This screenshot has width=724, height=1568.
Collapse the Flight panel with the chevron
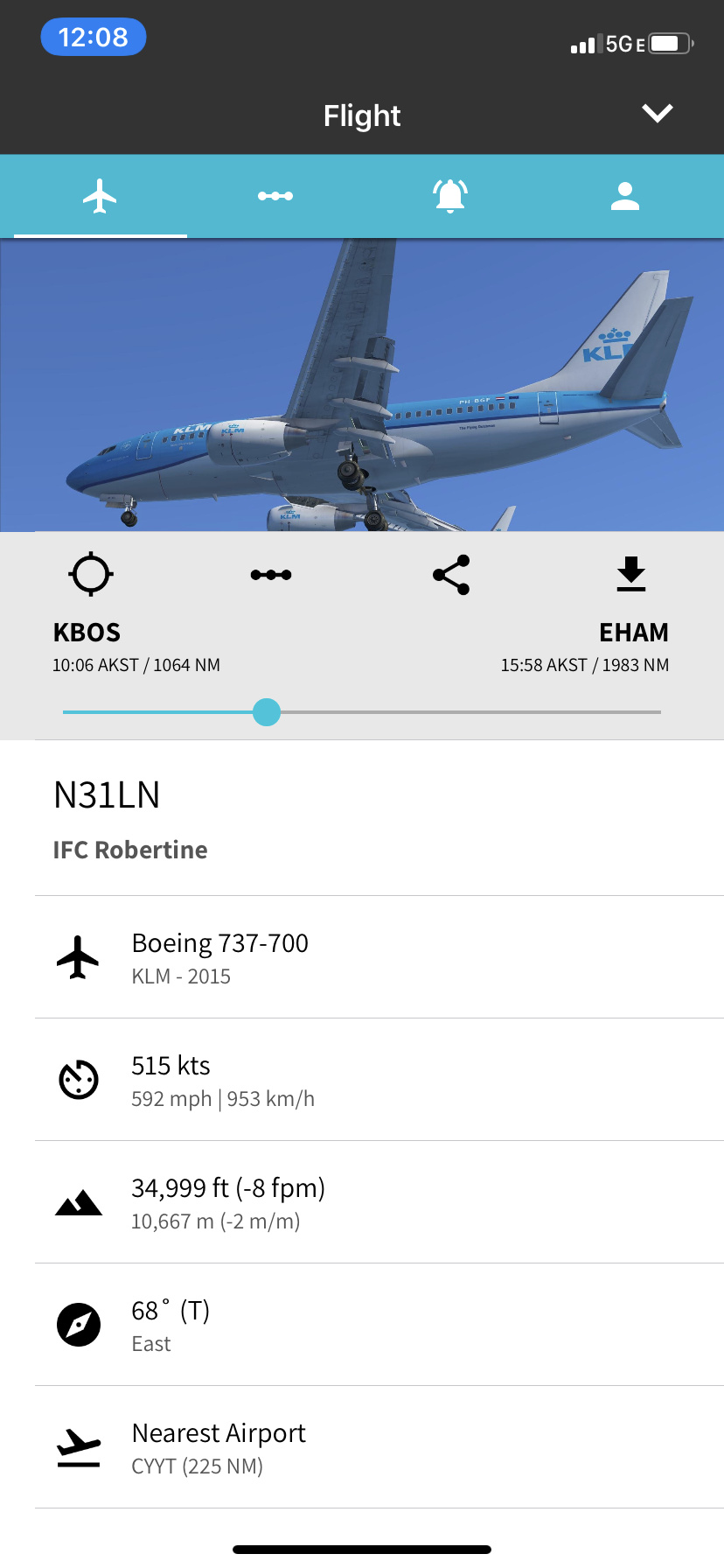[x=657, y=114]
